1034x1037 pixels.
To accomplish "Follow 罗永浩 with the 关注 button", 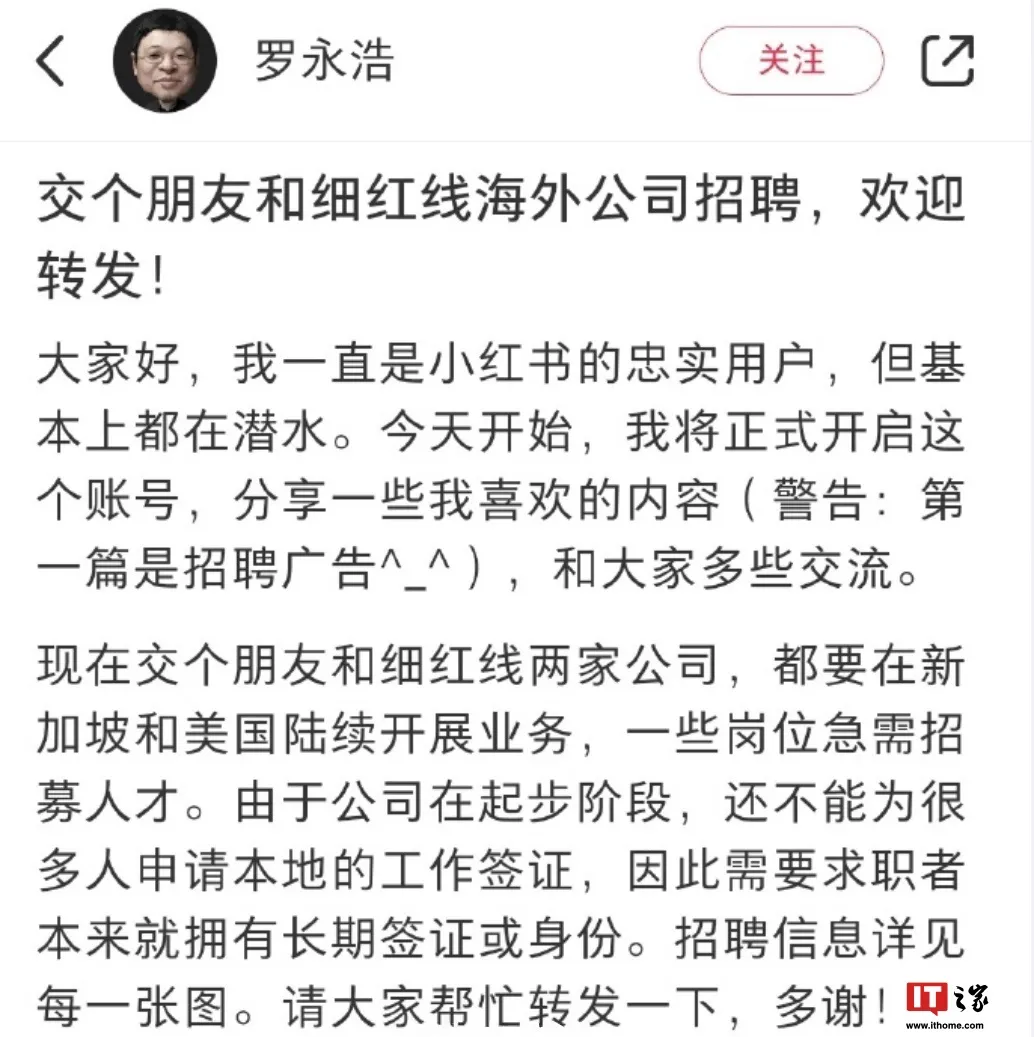I will [x=791, y=61].
